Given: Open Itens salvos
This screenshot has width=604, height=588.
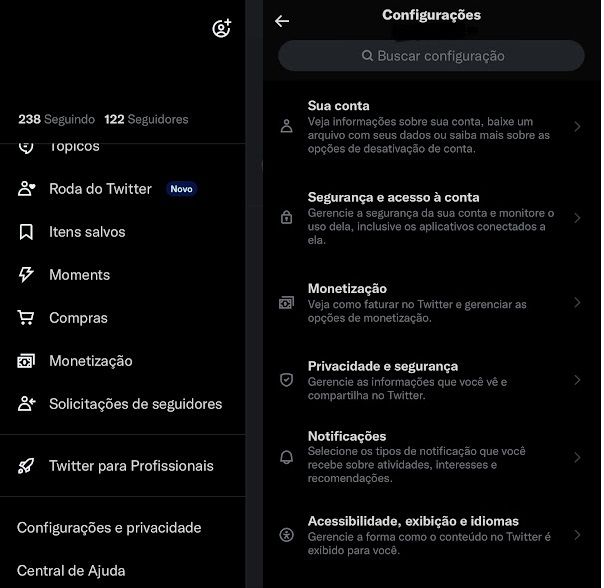Looking at the screenshot, I should [x=87, y=232].
